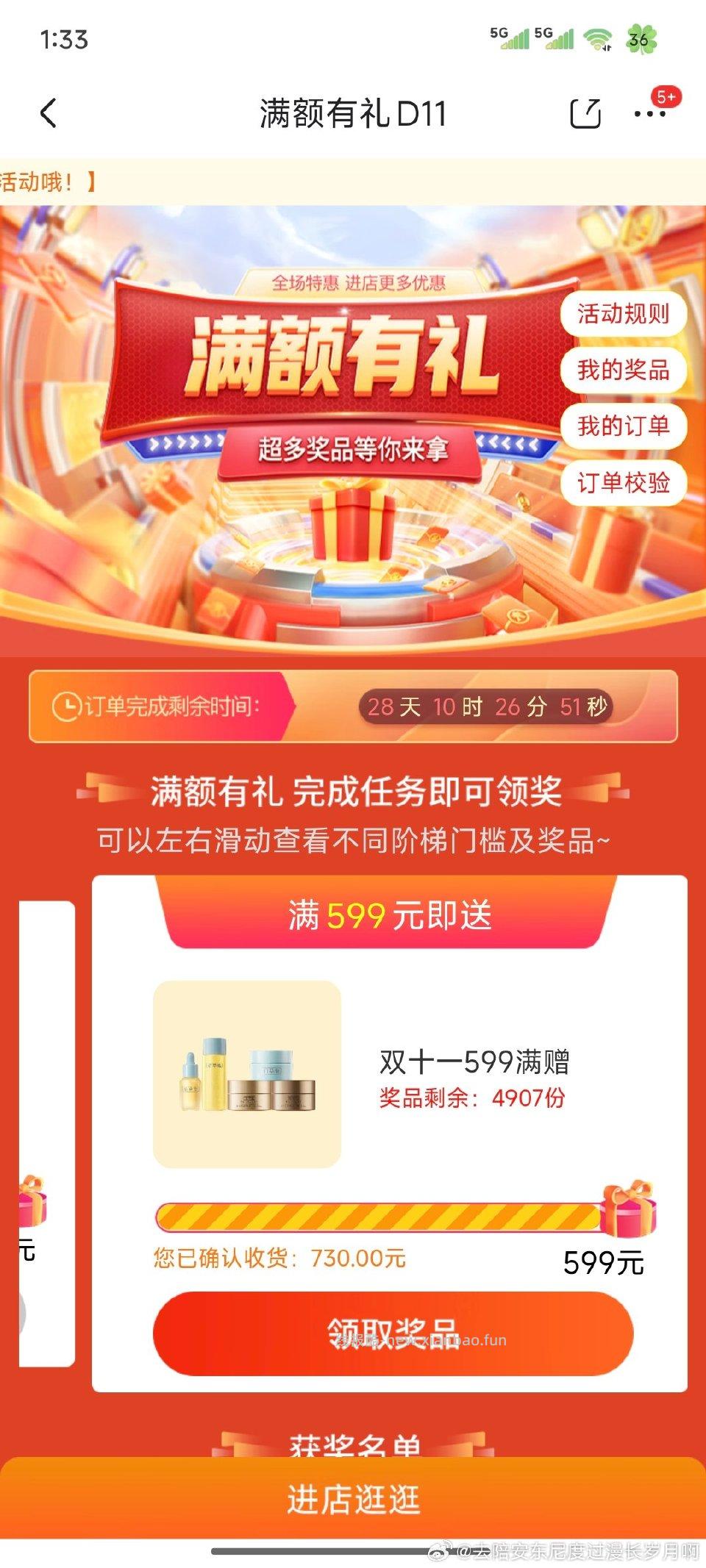The height and width of the screenshot is (1568, 706).
Task: Open 我的奖品 to see my prizes
Action: (x=623, y=371)
